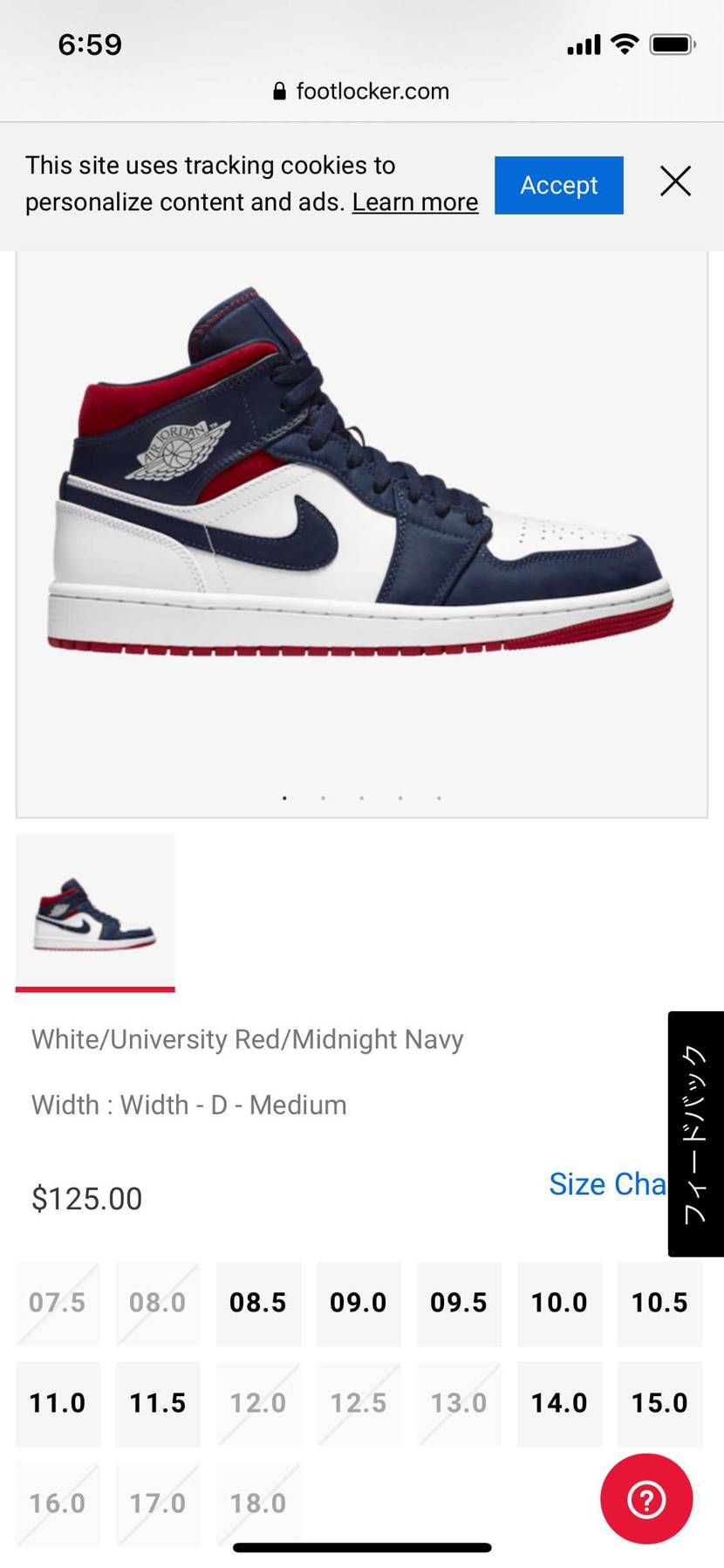Select size 08.5
724x1568 pixels.
(258, 1303)
